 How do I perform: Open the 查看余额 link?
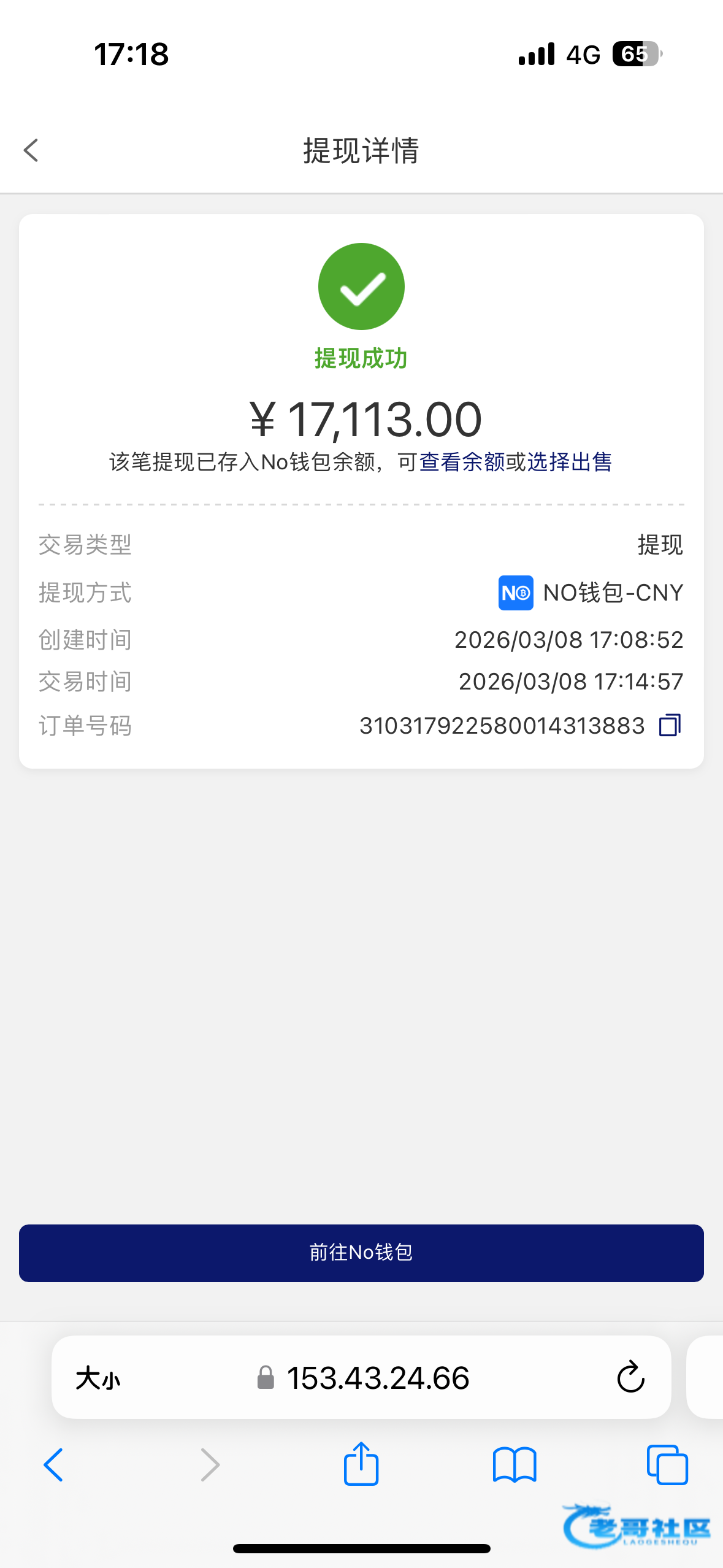(x=461, y=462)
